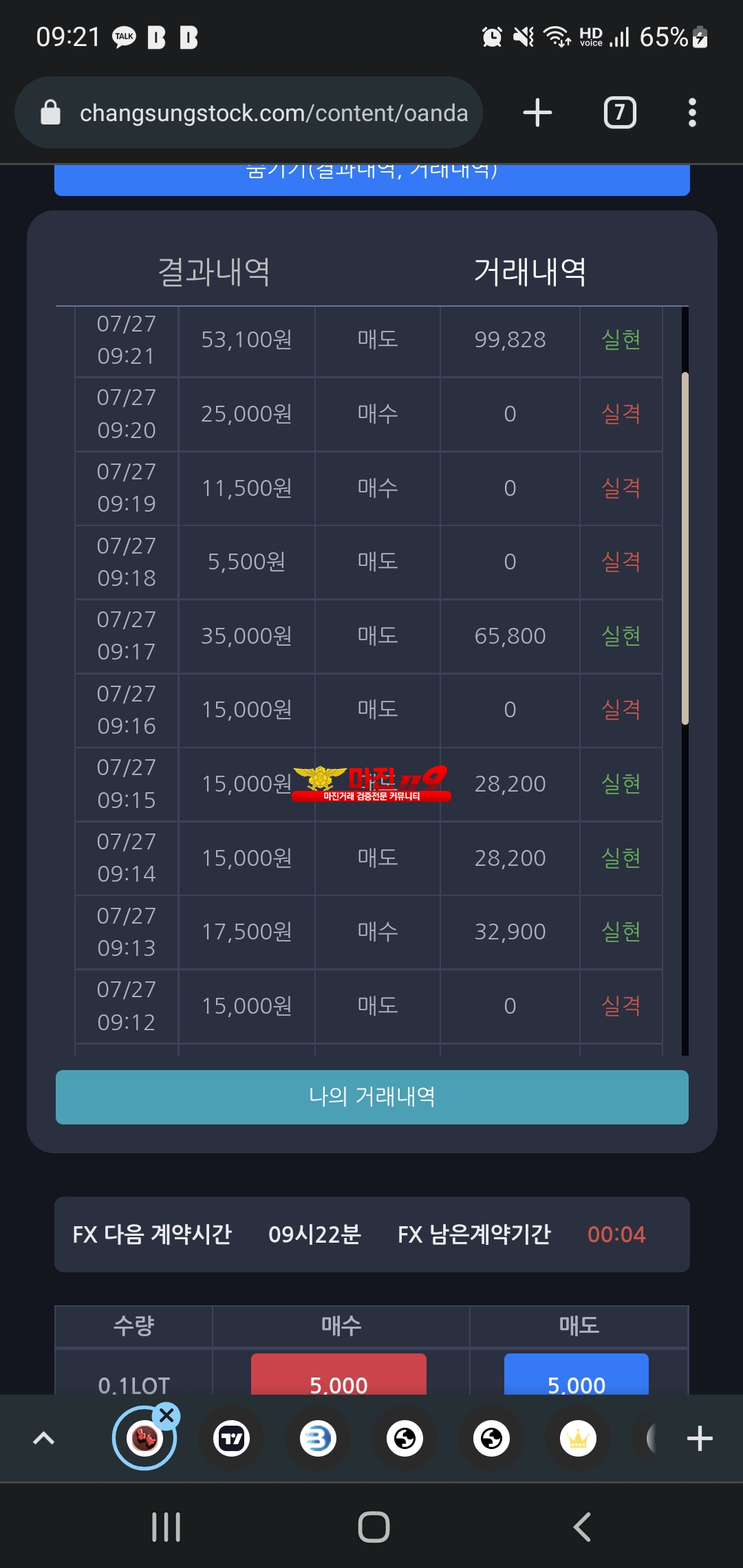Go to the home screen
743x1568 pixels.
[374, 1527]
